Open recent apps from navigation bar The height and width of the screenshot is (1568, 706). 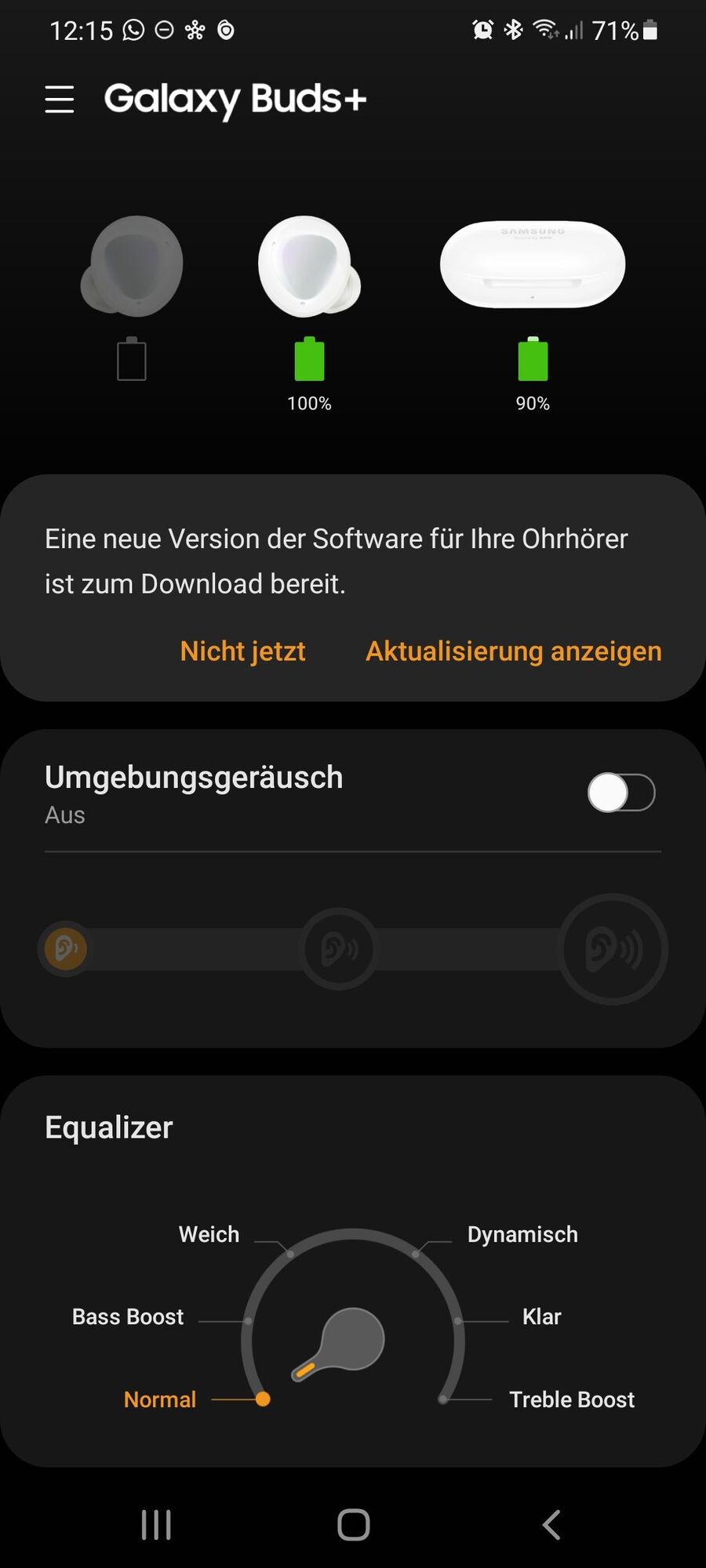tap(156, 1525)
